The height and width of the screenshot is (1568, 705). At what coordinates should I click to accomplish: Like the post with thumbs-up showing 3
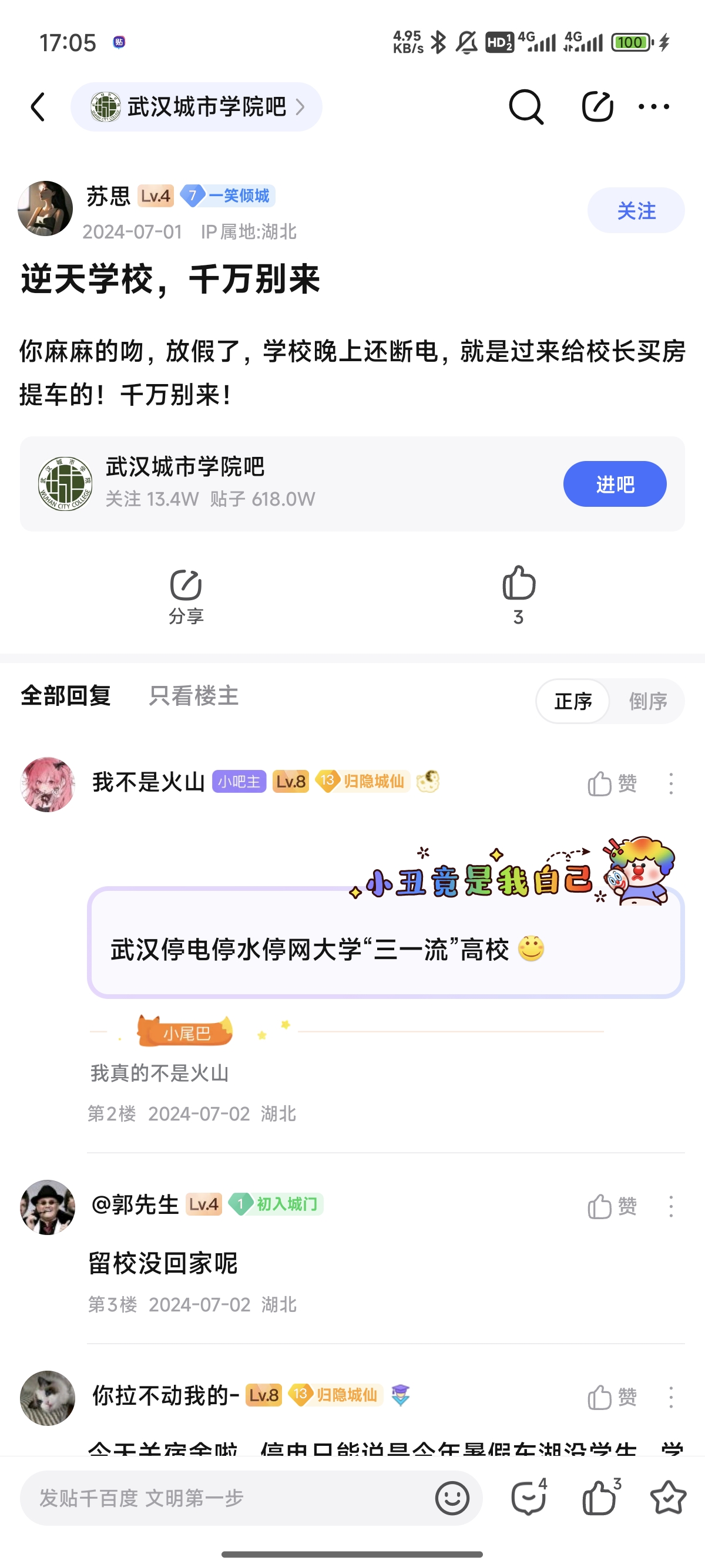[x=519, y=594]
